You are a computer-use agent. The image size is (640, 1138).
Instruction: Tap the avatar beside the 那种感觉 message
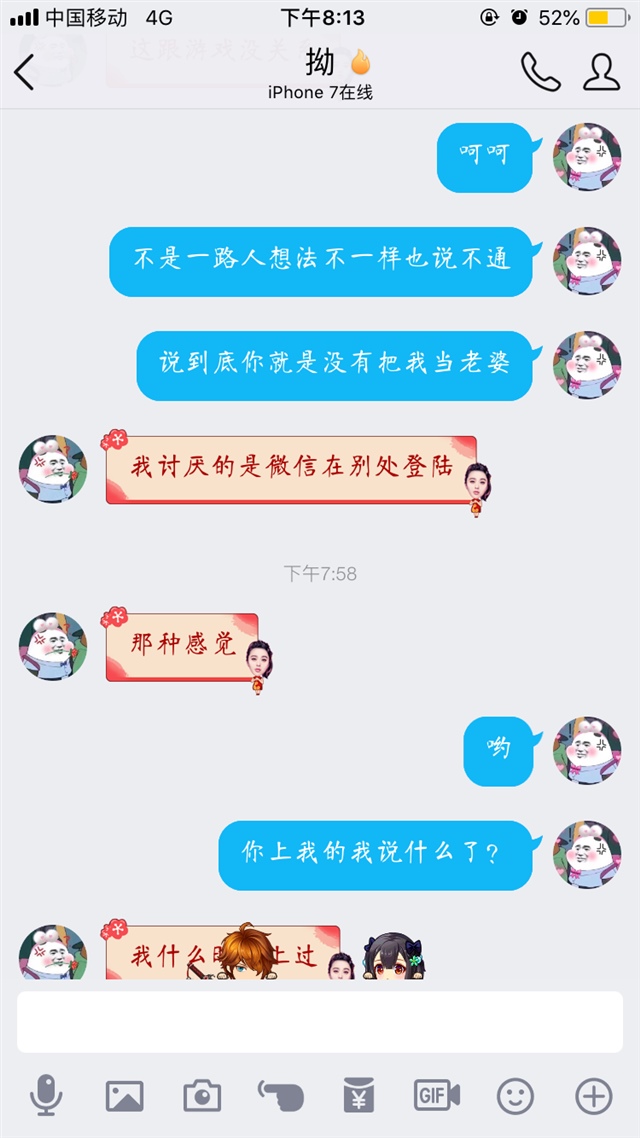click(x=53, y=647)
